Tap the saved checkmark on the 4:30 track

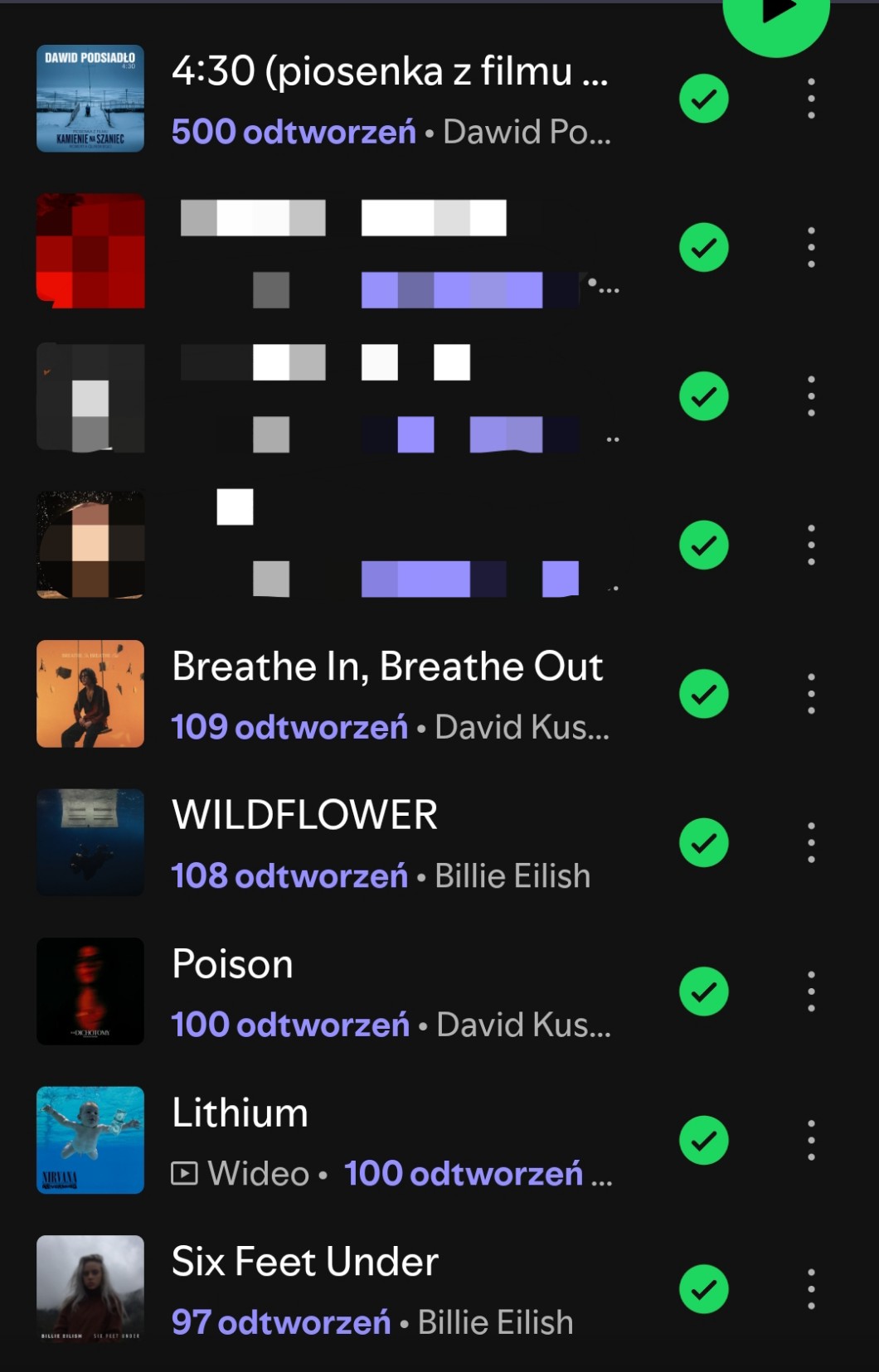pyautogui.click(x=704, y=99)
